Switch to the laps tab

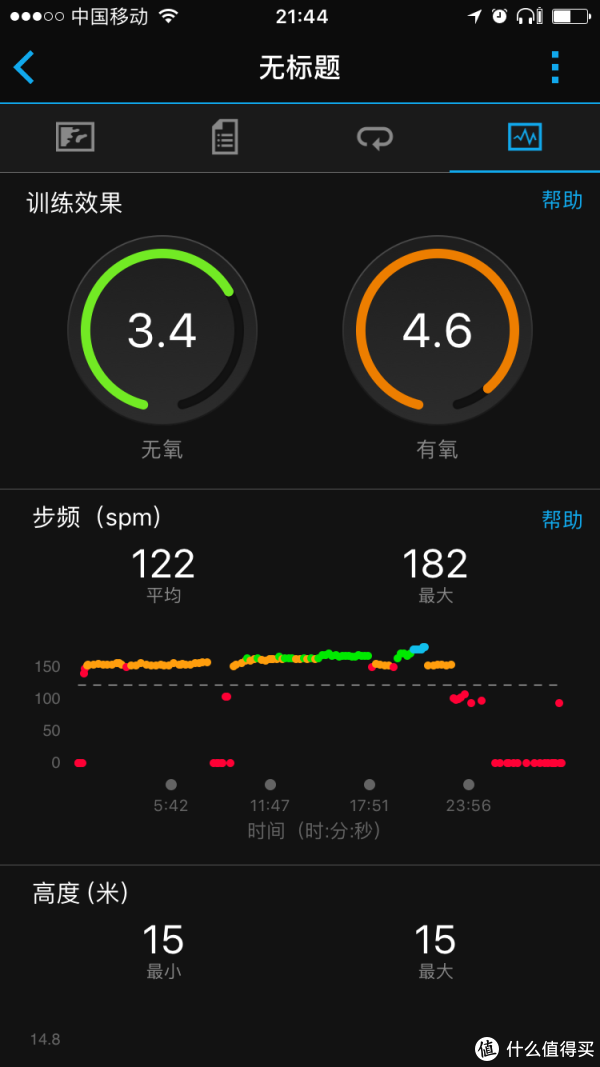375,137
